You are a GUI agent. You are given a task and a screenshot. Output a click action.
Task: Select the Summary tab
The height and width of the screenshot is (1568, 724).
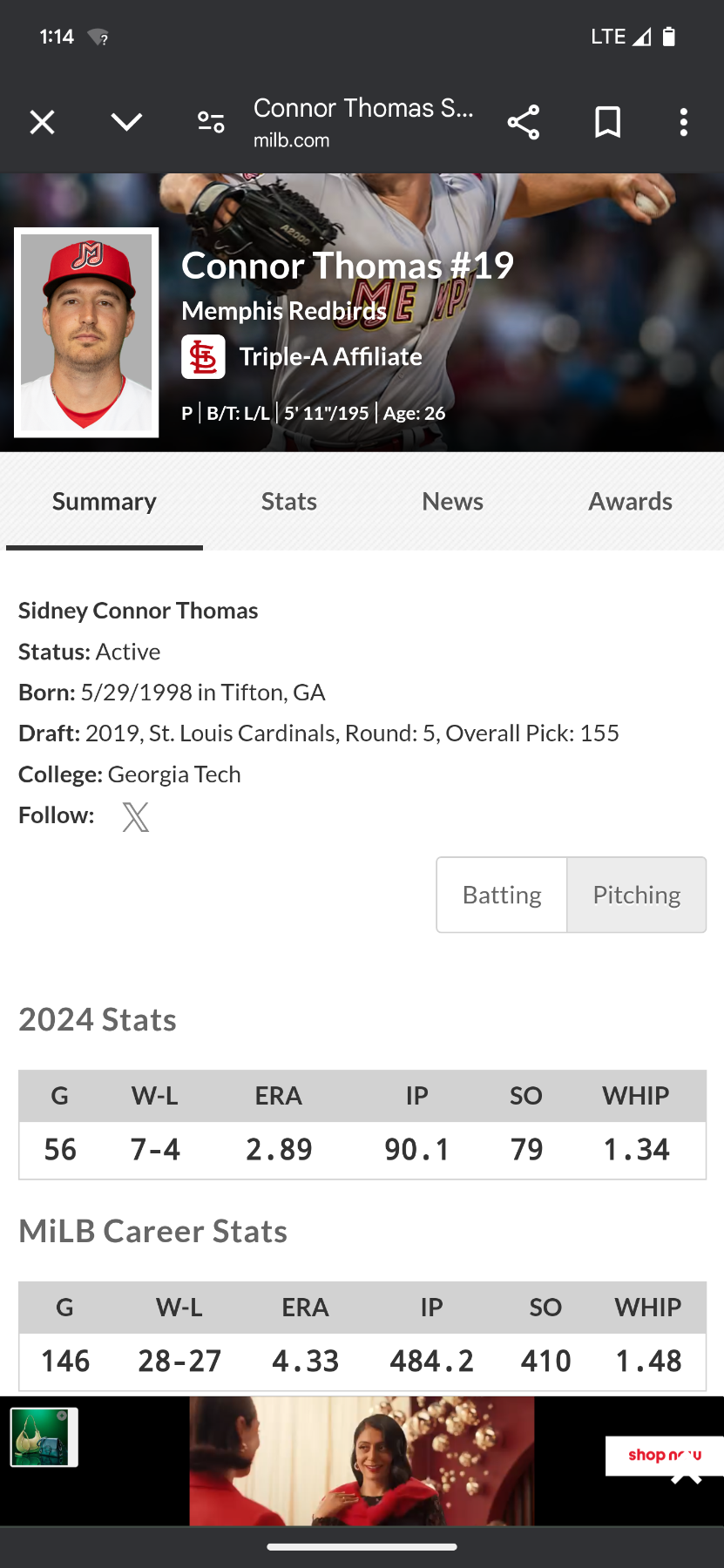[105, 502]
